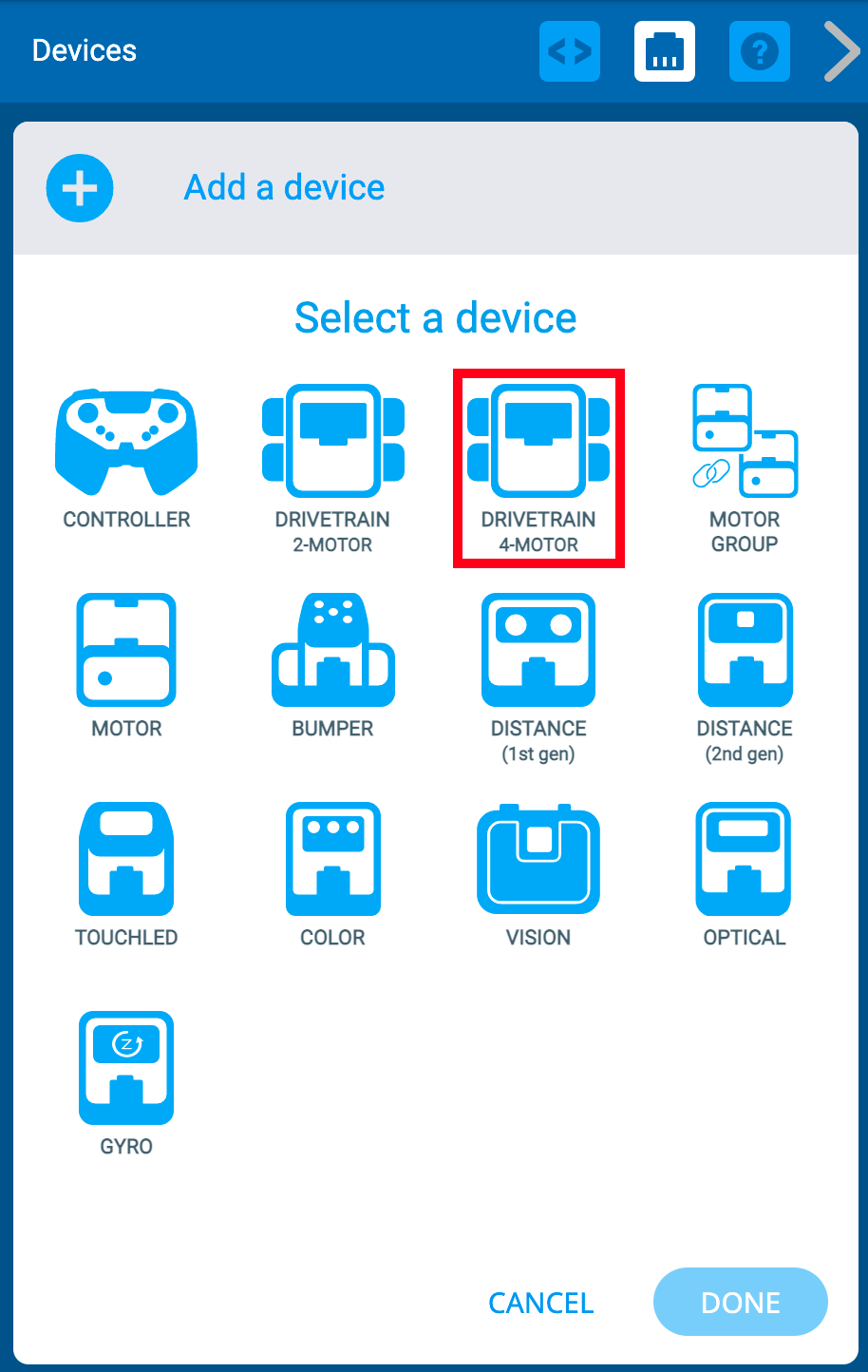The image size is (868, 1372).
Task: Pick the Vision sensor
Action: click(x=538, y=874)
